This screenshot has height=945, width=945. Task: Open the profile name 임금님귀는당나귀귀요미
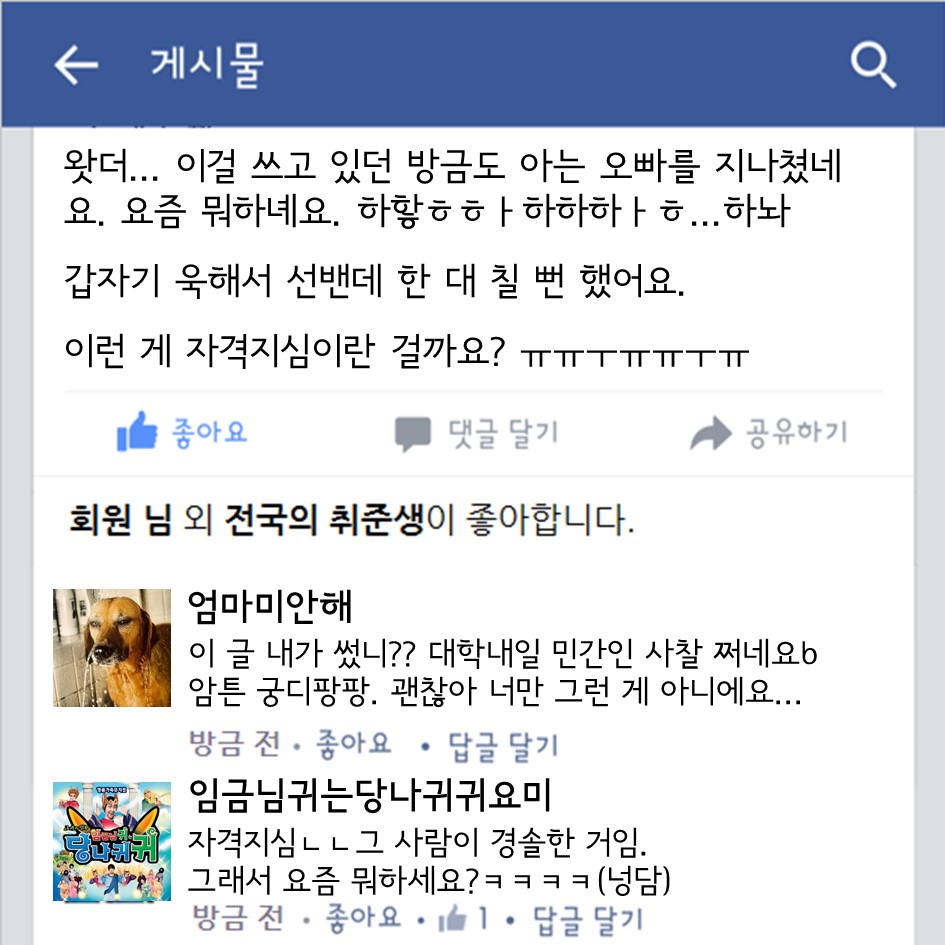click(x=369, y=796)
